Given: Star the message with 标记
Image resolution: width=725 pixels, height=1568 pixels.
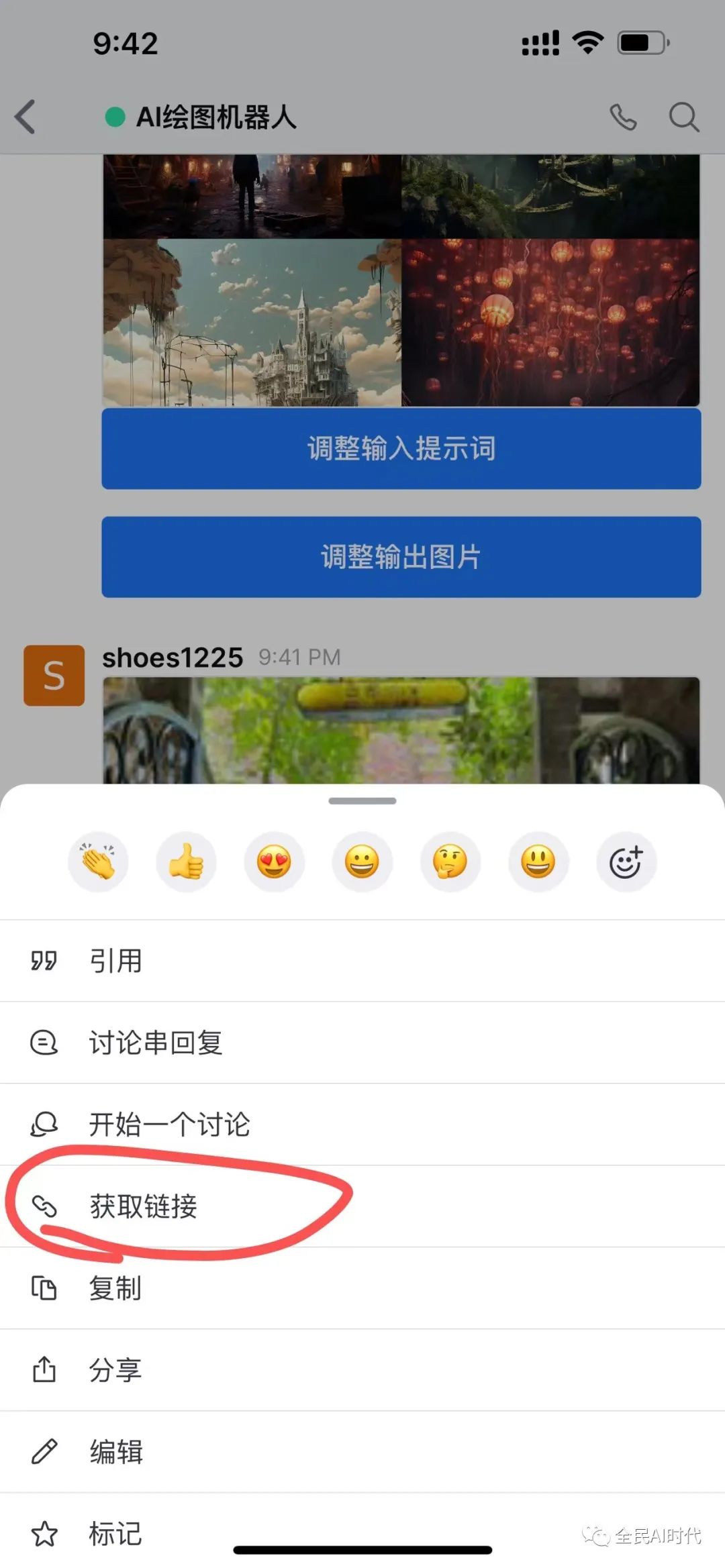Looking at the screenshot, I should click(x=115, y=1534).
